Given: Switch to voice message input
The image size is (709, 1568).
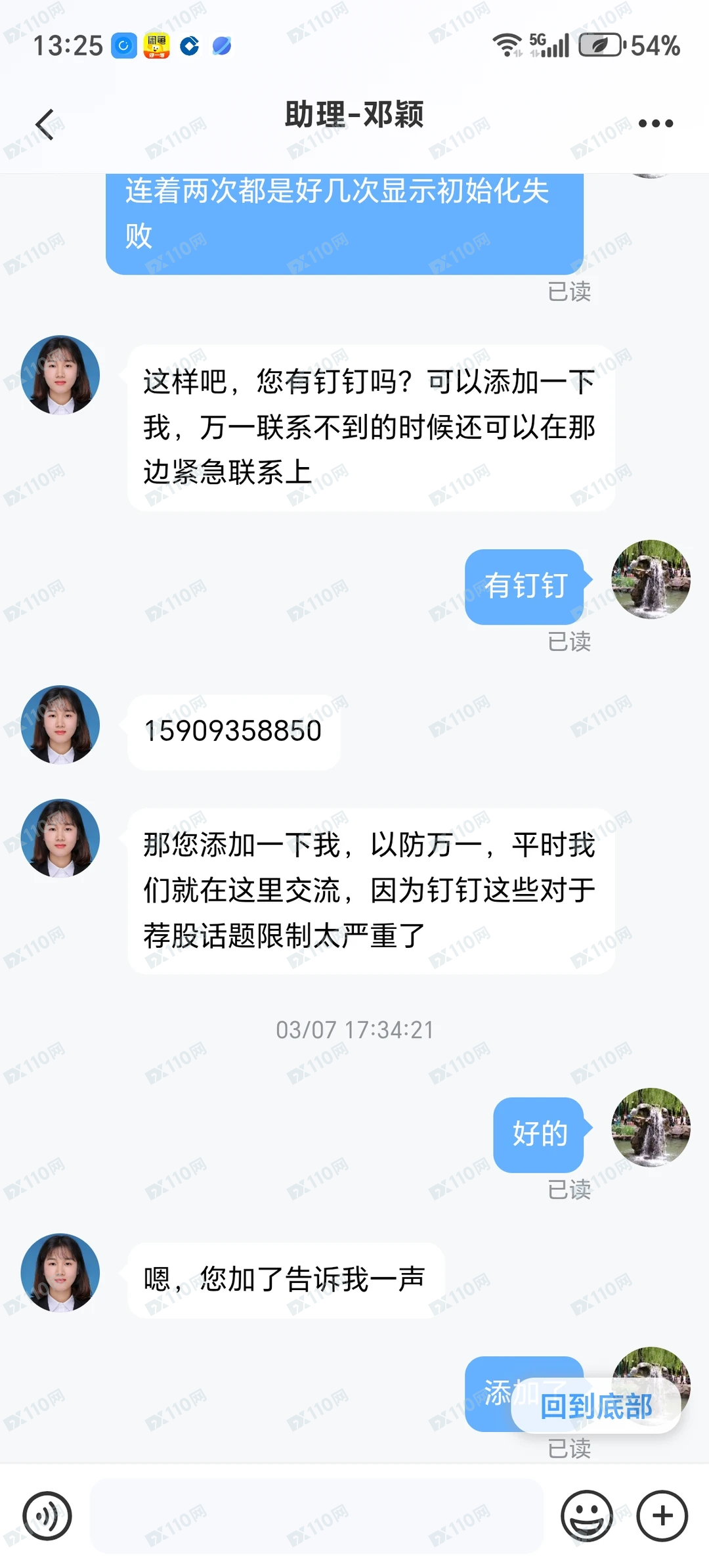Looking at the screenshot, I should click(x=47, y=1516).
